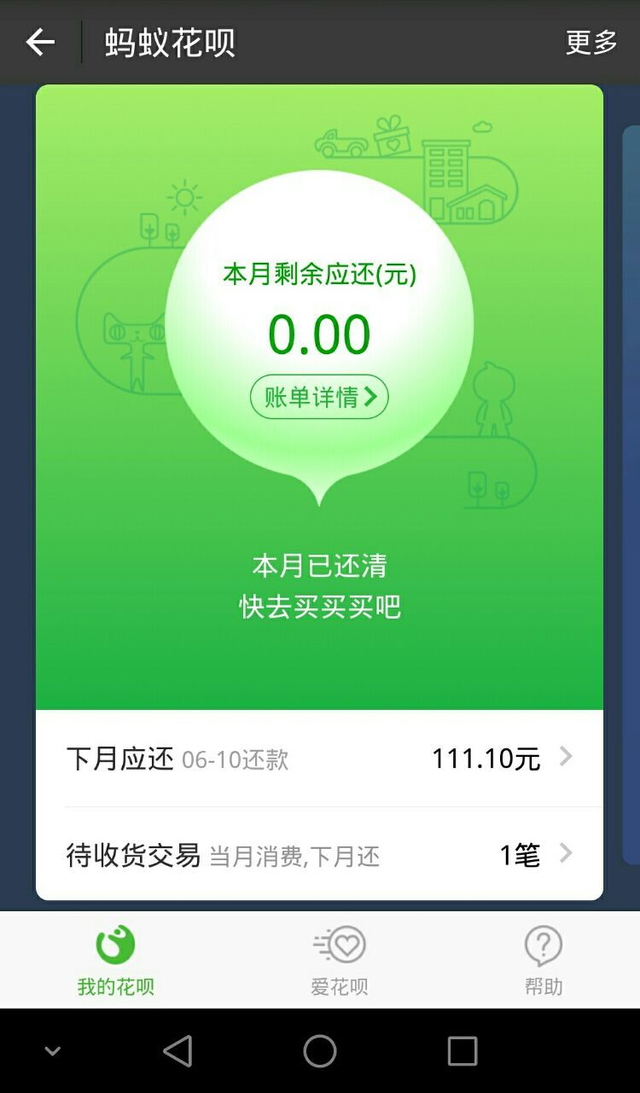Switch to the 帮助 tab

543,960
